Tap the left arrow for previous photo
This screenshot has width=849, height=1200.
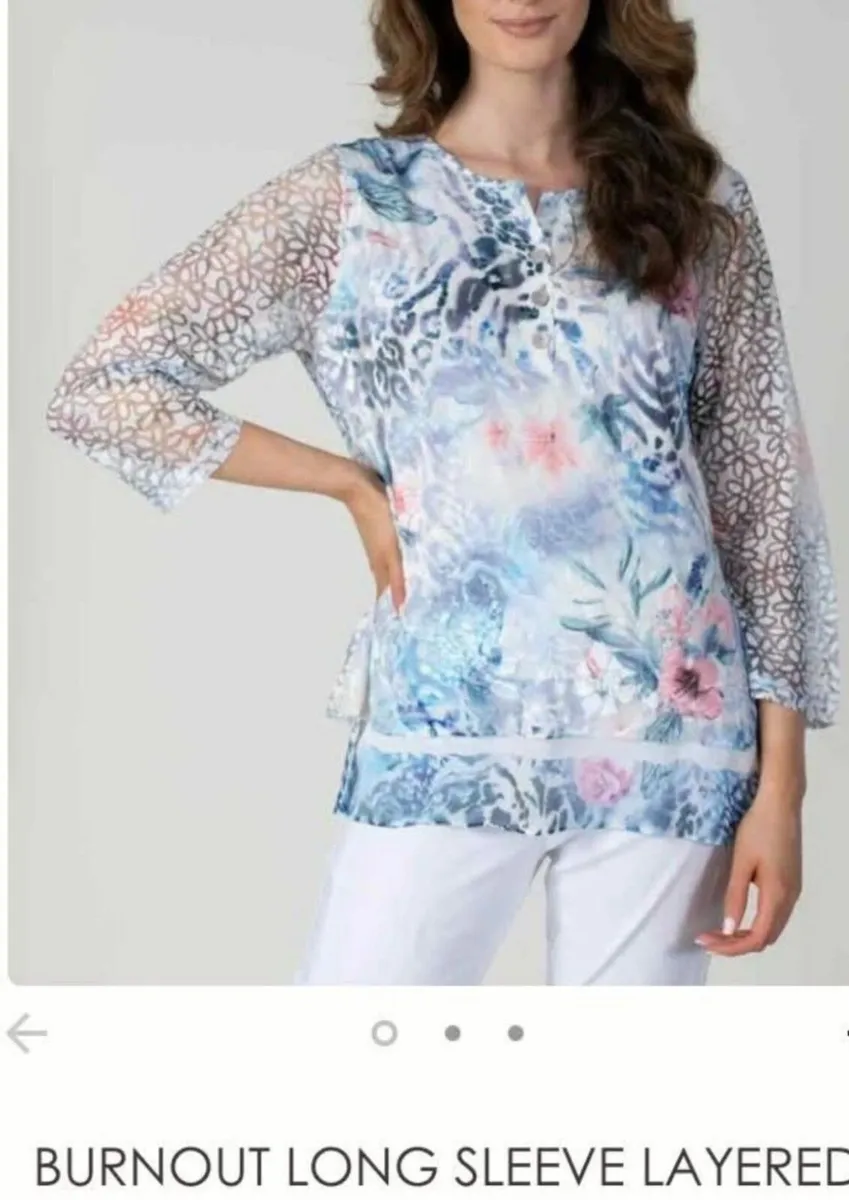(26, 1033)
